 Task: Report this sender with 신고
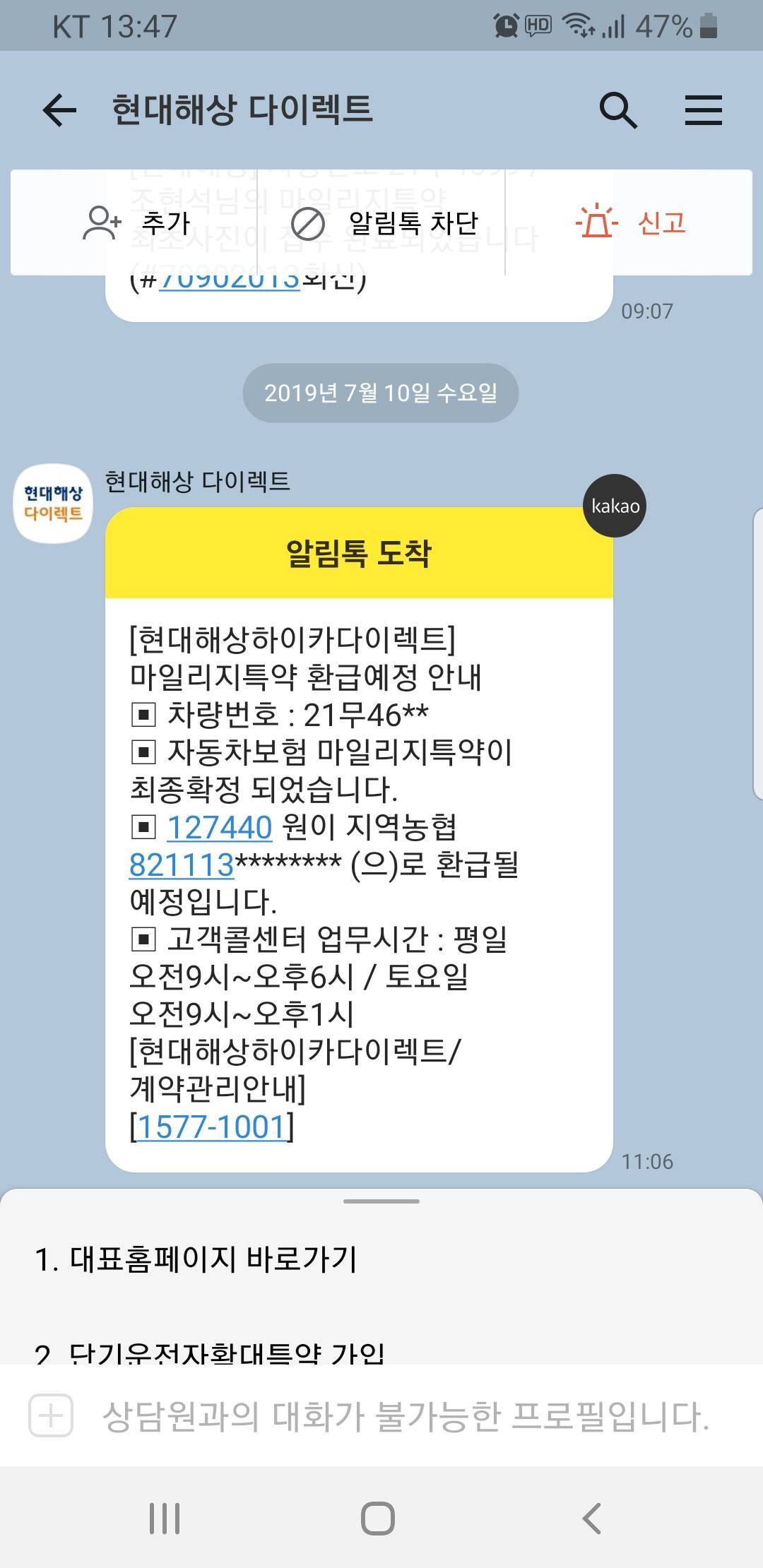631,223
